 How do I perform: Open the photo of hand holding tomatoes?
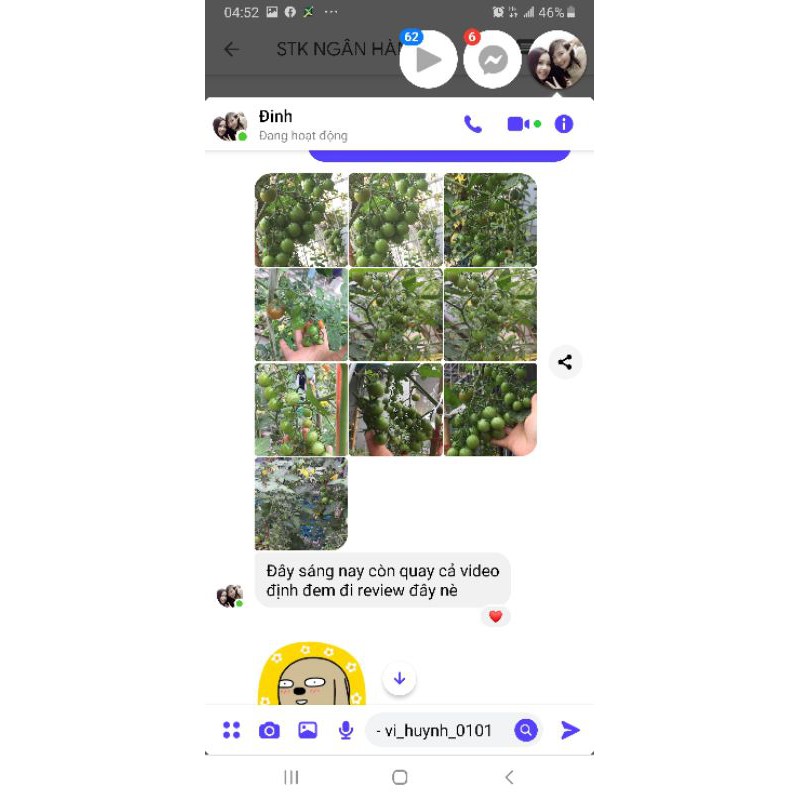click(301, 314)
